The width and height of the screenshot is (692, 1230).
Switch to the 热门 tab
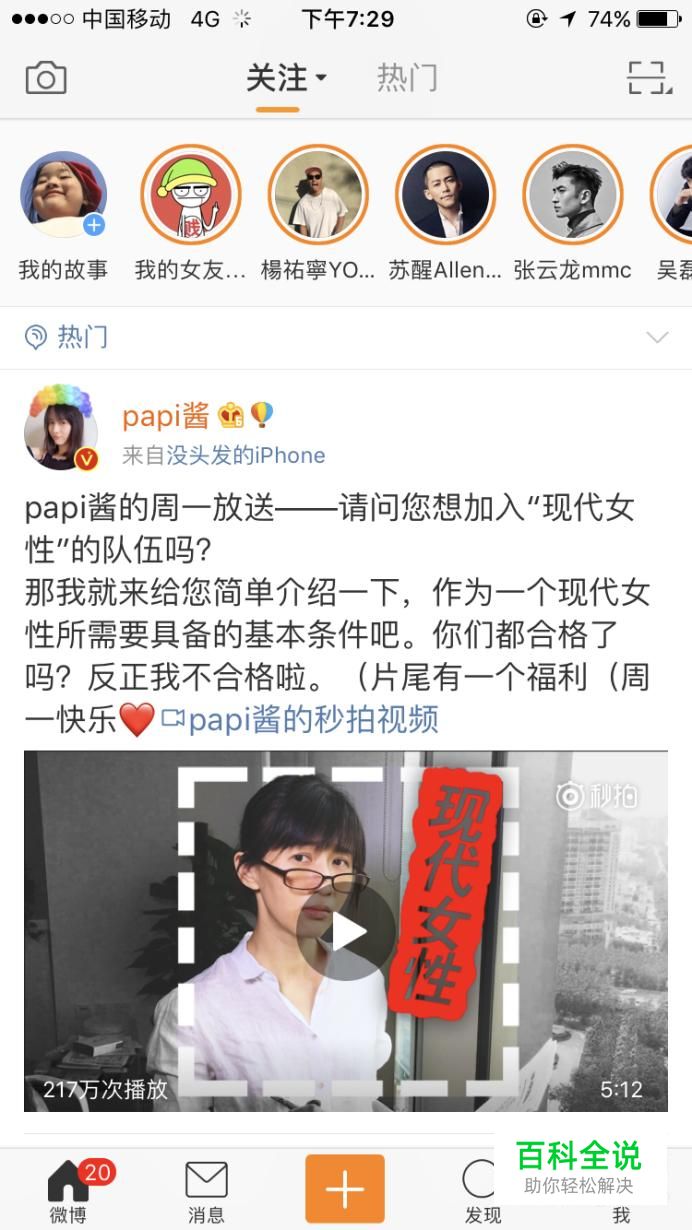point(407,78)
